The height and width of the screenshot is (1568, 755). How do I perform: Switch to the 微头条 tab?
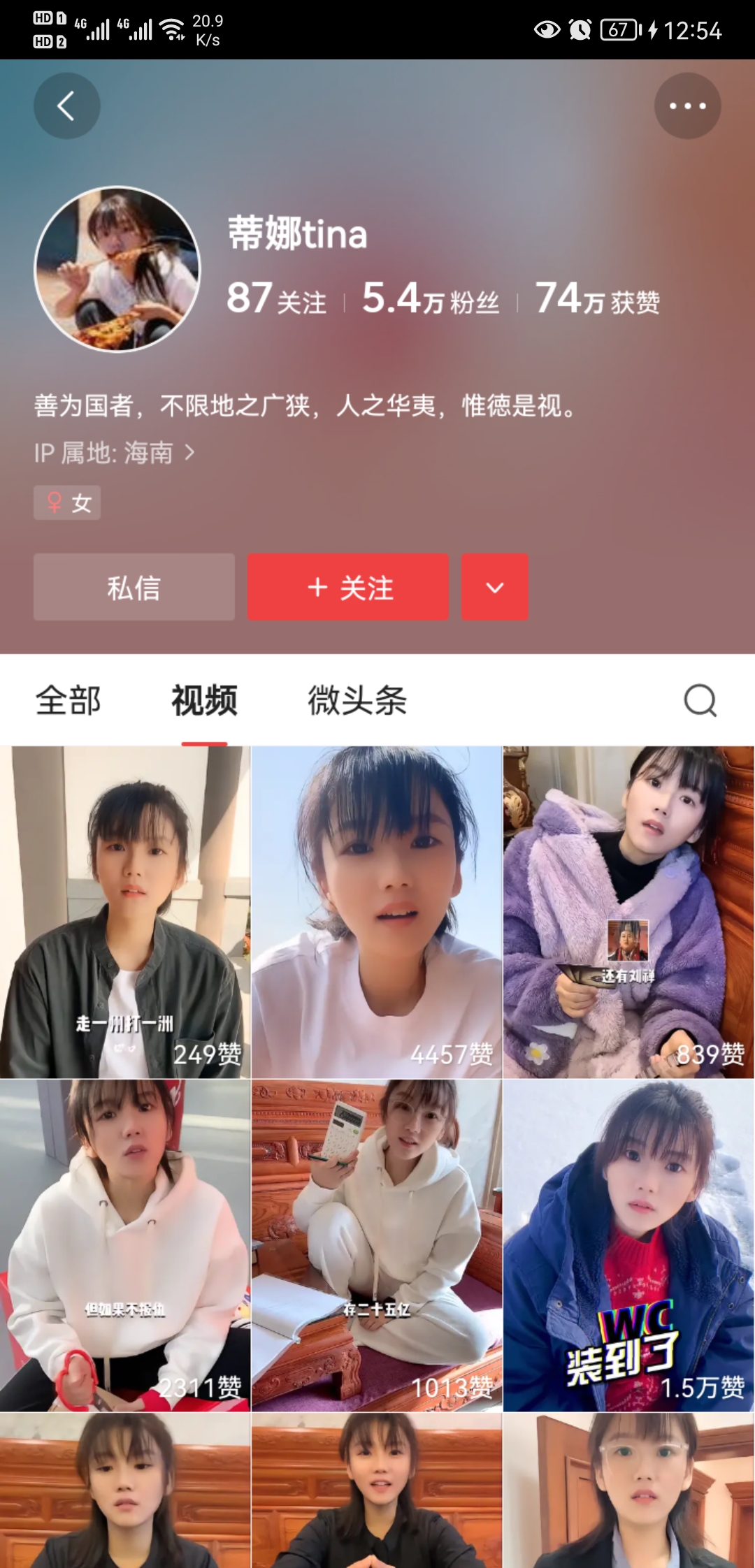(x=357, y=700)
